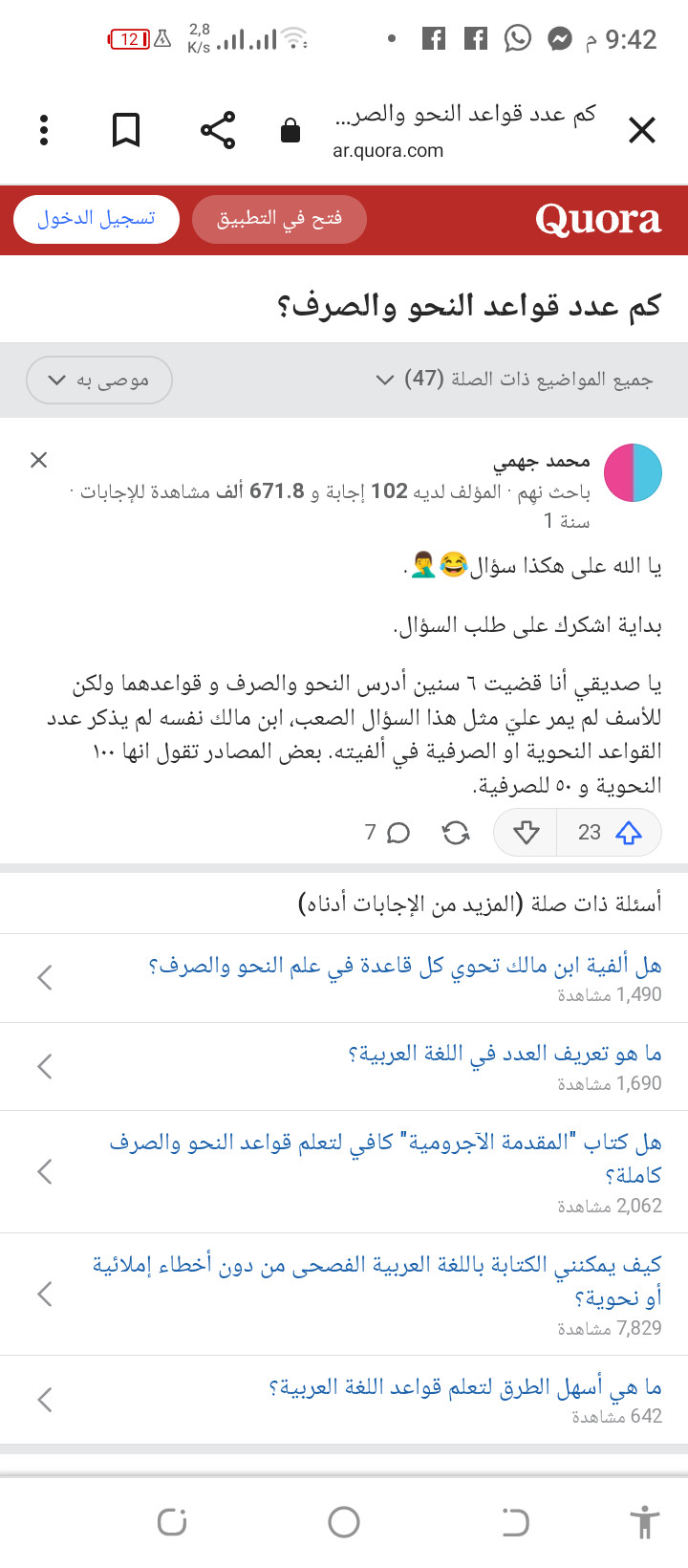688x1568 pixels.
Task: Open question about ألفية ابن مالك
Action: coord(405,966)
